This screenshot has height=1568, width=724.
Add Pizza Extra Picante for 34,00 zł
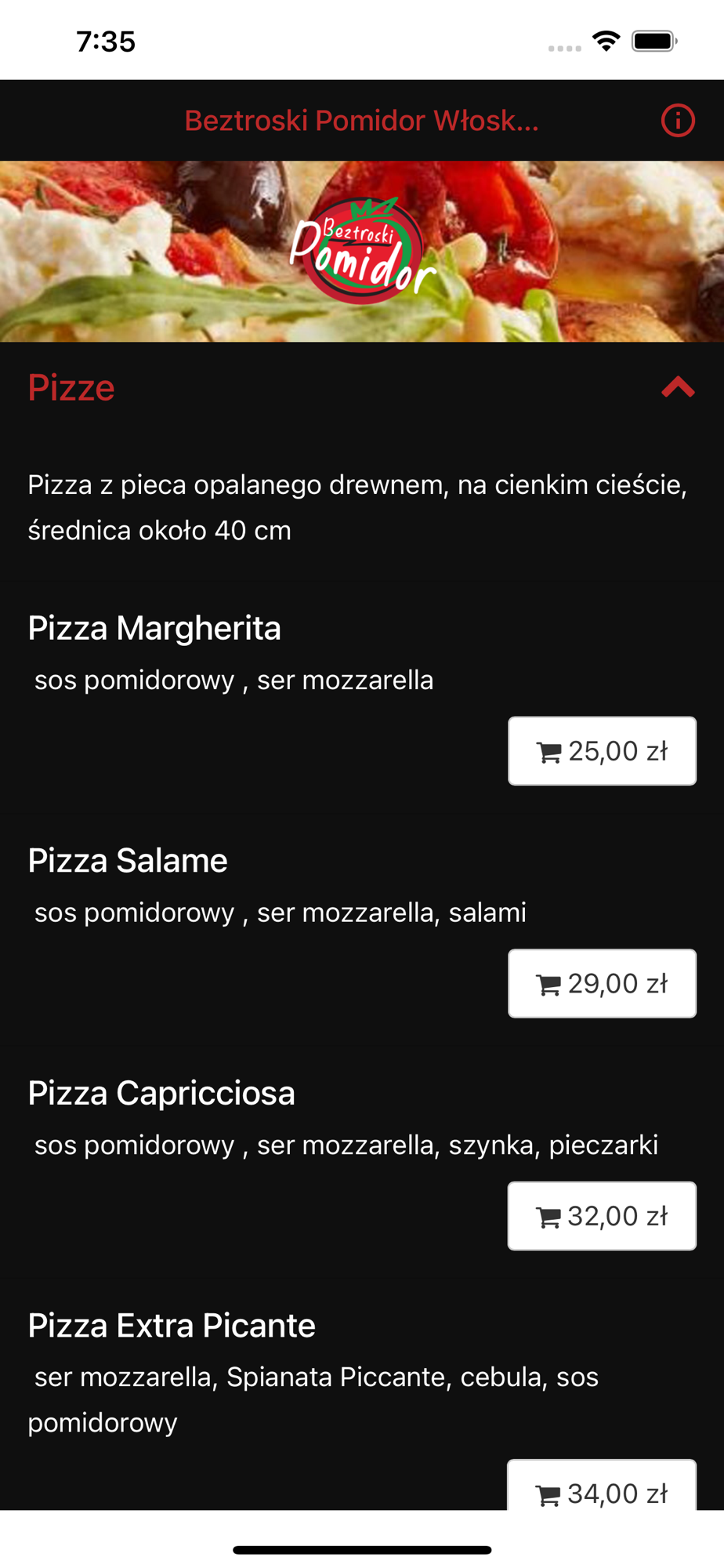tap(602, 1489)
